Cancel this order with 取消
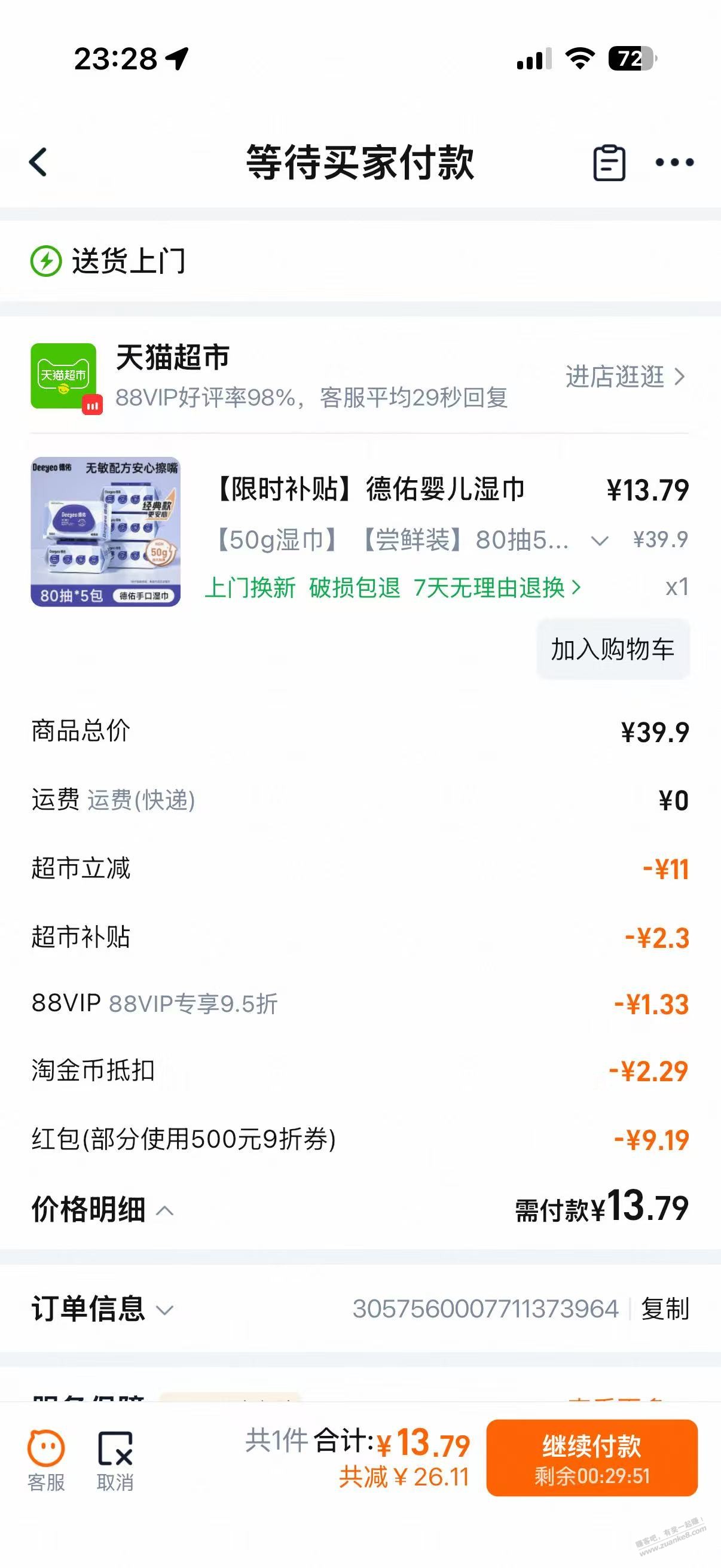Viewport: 721px width, 1568px height. click(115, 1460)
